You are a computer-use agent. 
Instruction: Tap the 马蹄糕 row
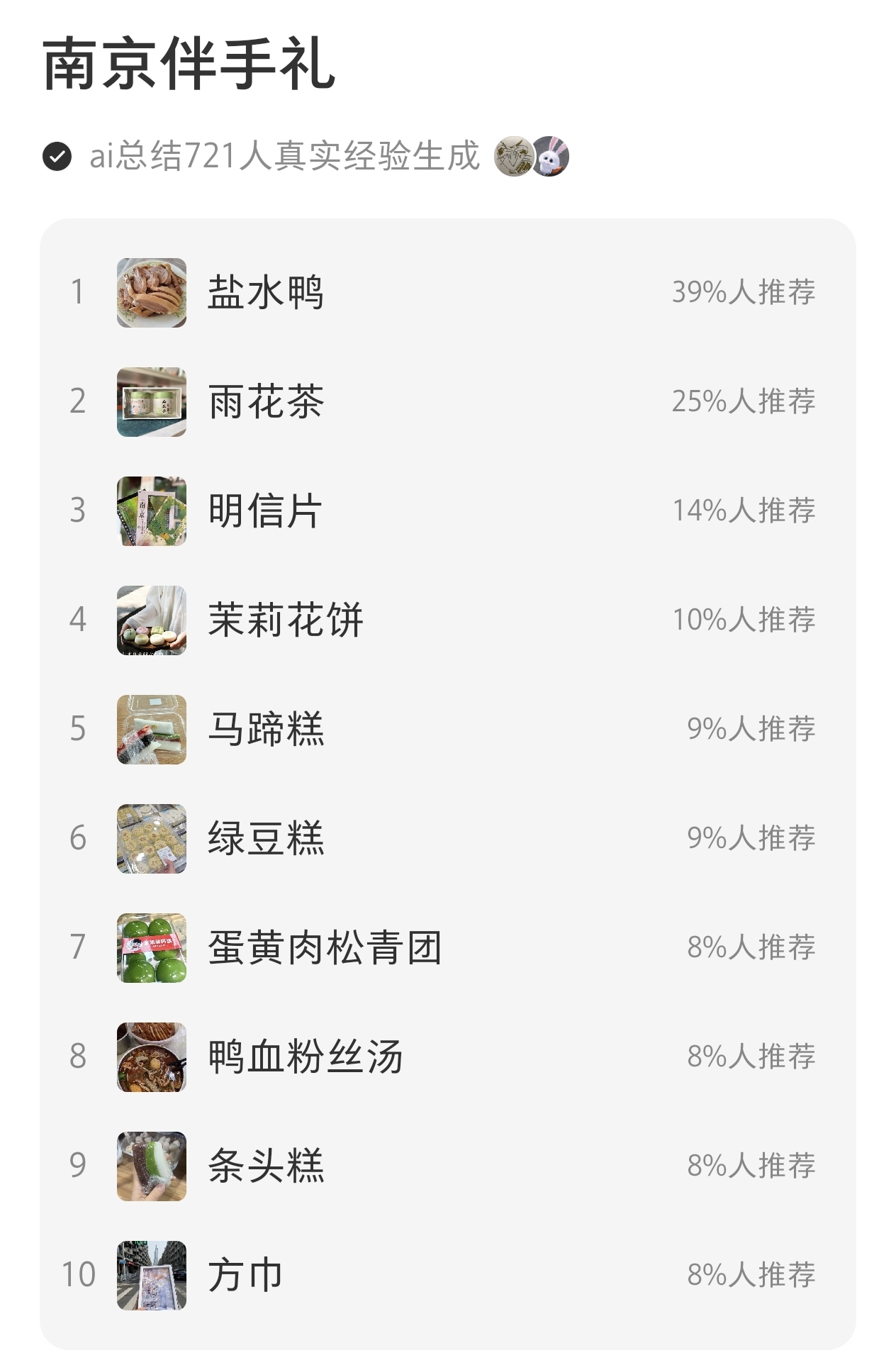[x=265, y=729]
